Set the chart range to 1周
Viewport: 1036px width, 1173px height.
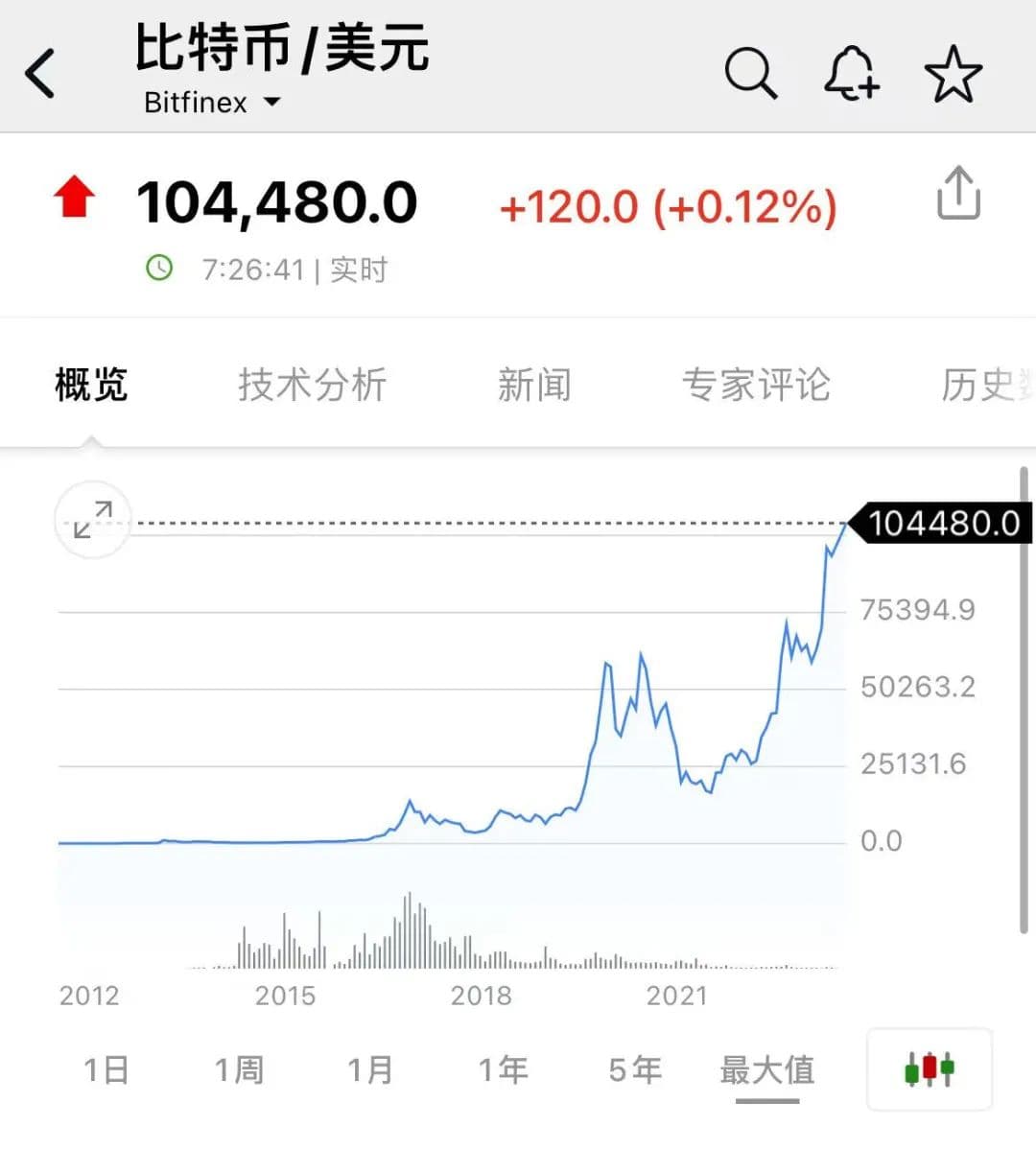(x=239, y=1069)
